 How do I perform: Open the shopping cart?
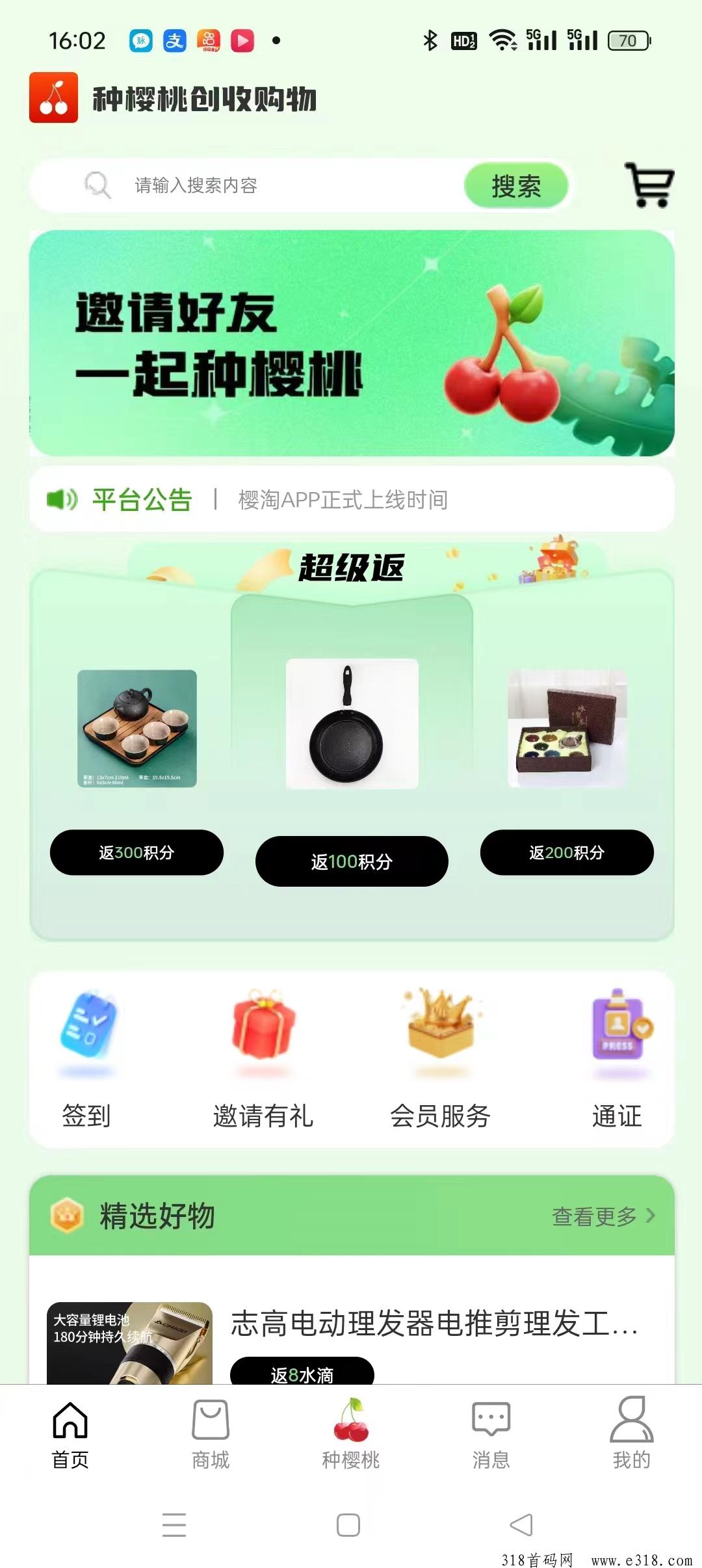pyautogui.click(x=649, y=185)
